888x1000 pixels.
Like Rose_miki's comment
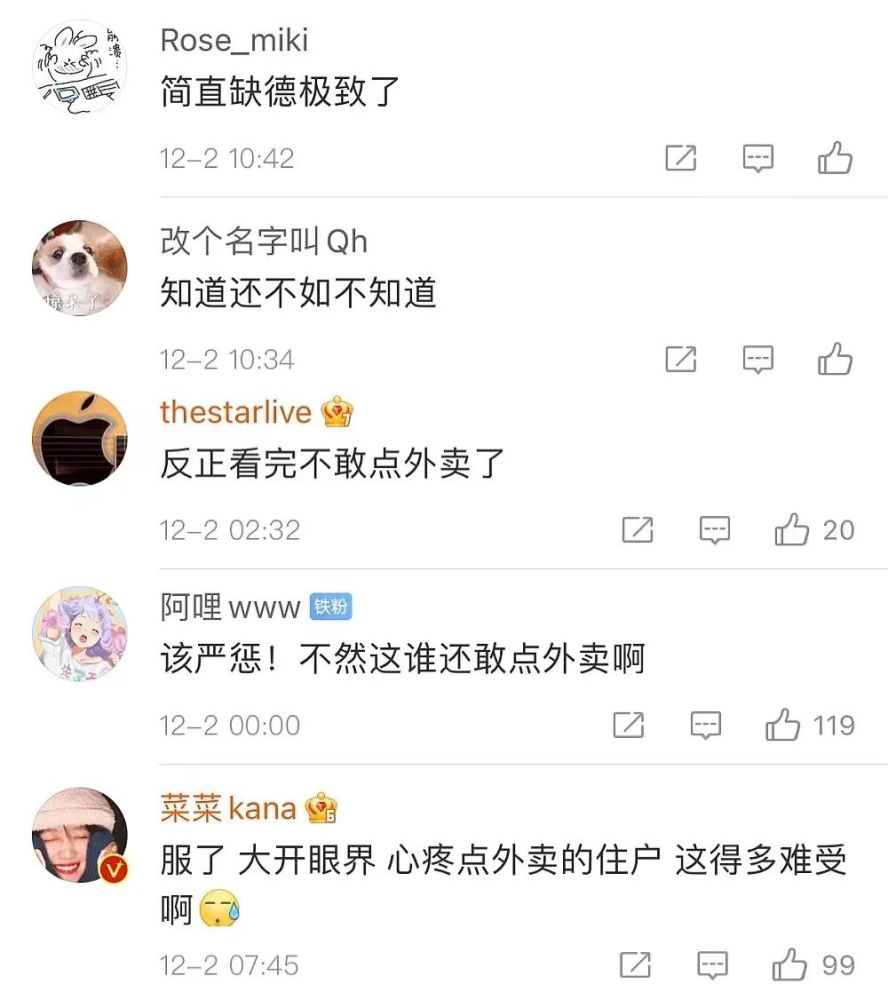click(835, 158)
